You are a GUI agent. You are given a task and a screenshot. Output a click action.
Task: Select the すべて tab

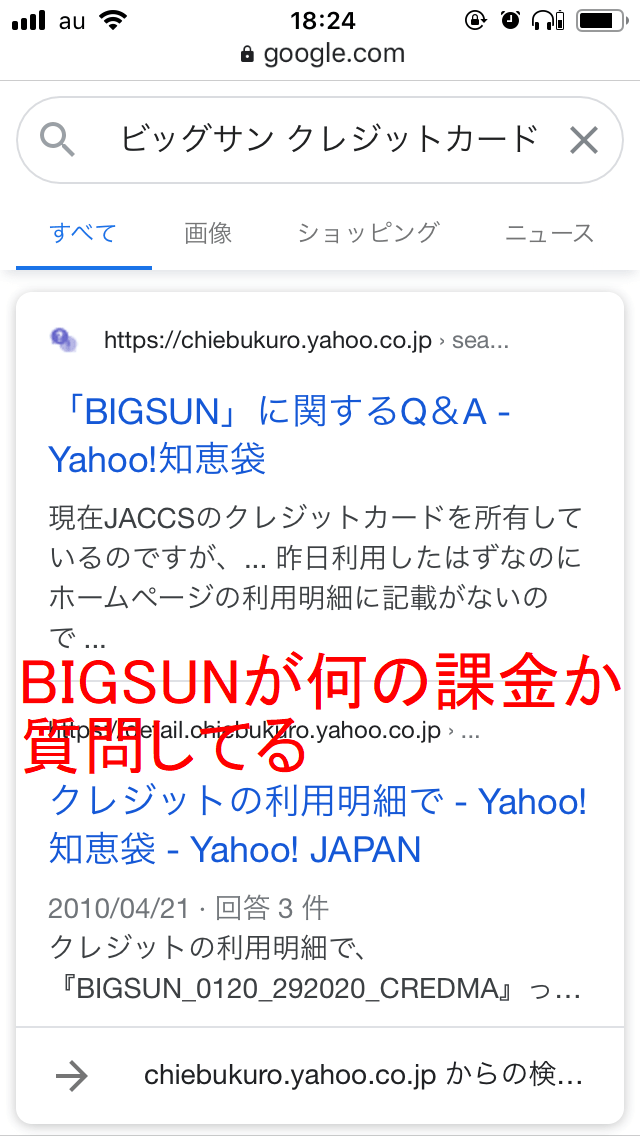pyautogui.click(x=84, y=233)
